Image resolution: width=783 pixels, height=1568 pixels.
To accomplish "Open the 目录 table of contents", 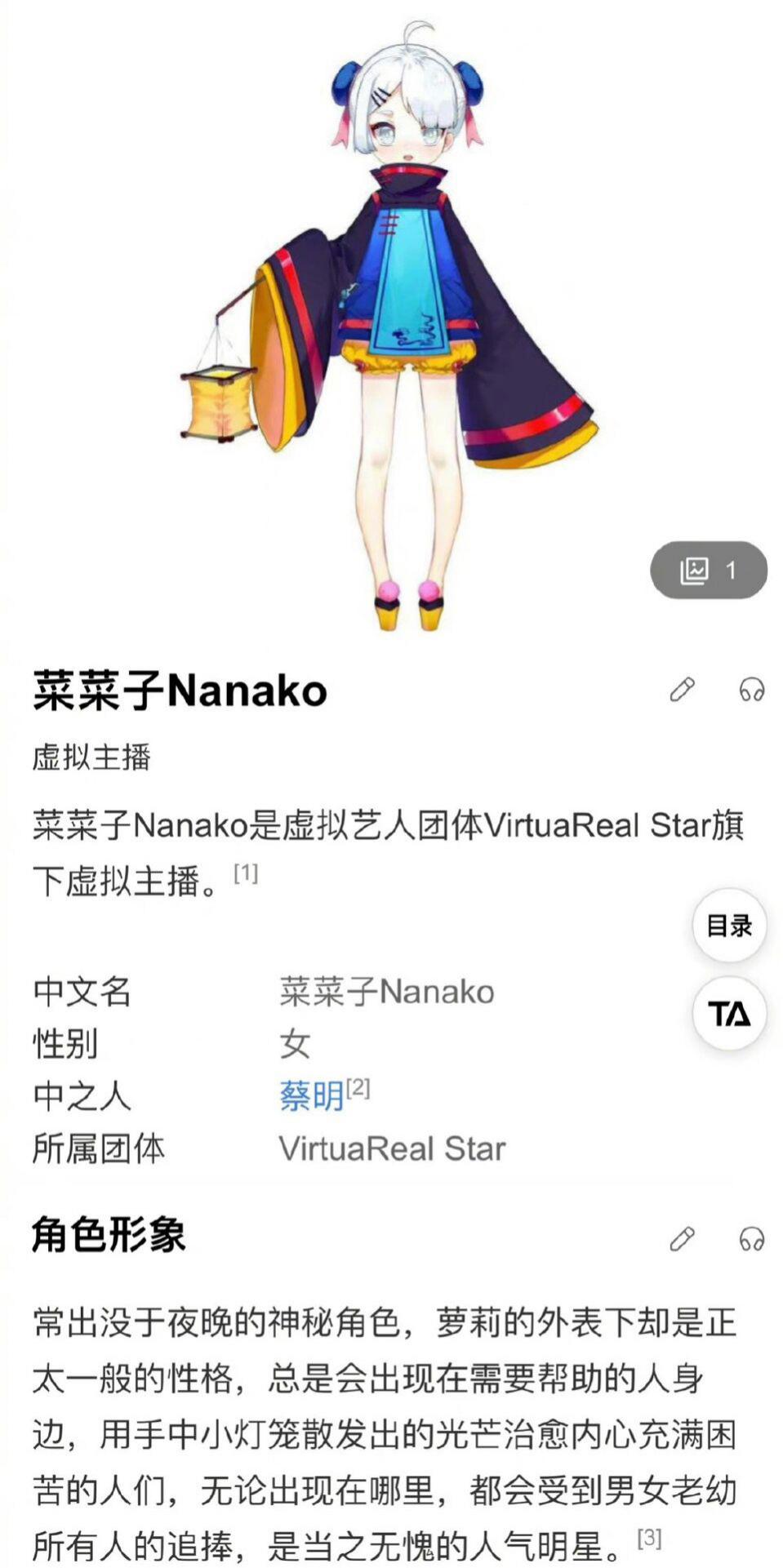I will point(729,926).
